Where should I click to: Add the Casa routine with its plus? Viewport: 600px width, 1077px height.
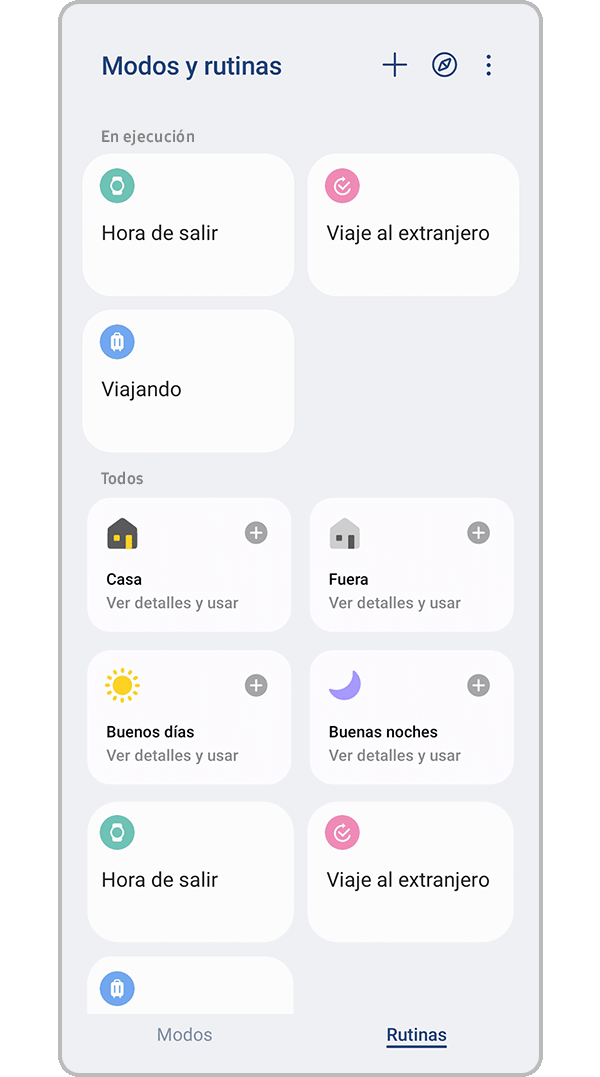click(x=256, y=533)
